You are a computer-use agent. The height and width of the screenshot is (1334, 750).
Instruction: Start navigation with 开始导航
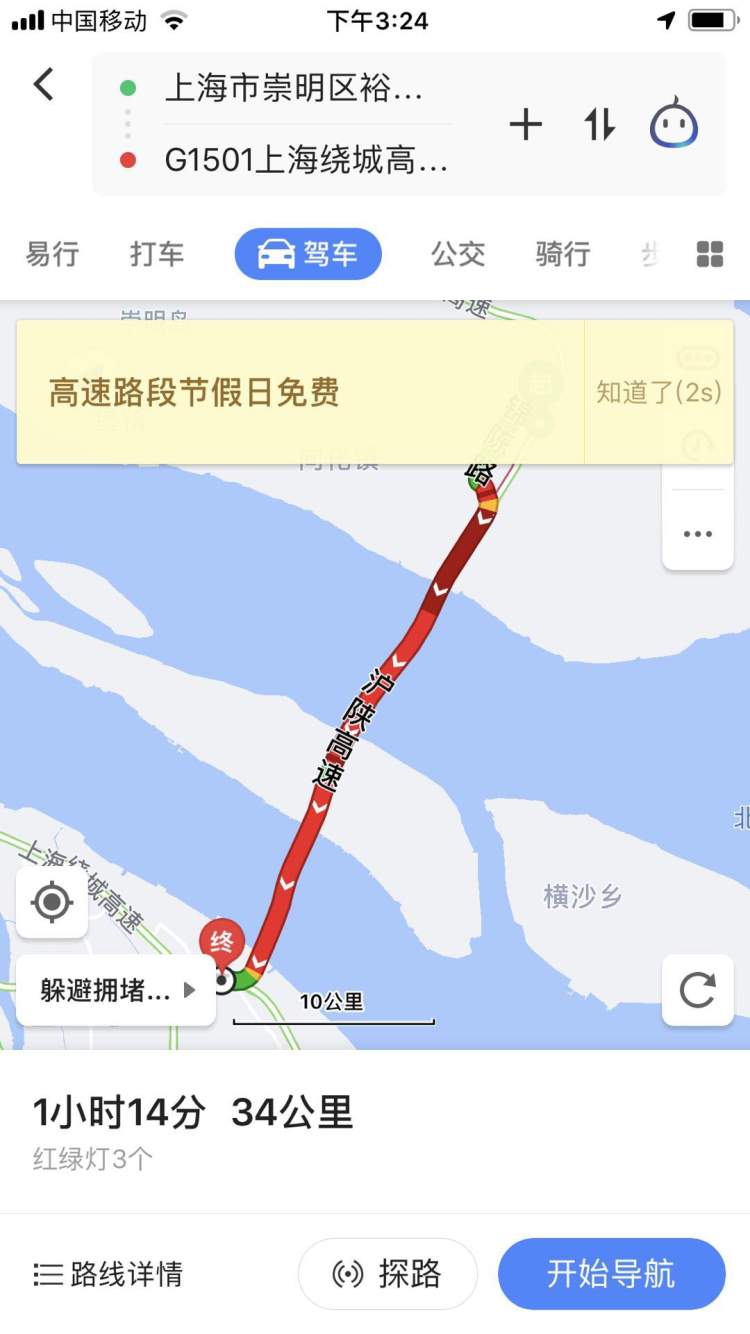coord(611,1274)
